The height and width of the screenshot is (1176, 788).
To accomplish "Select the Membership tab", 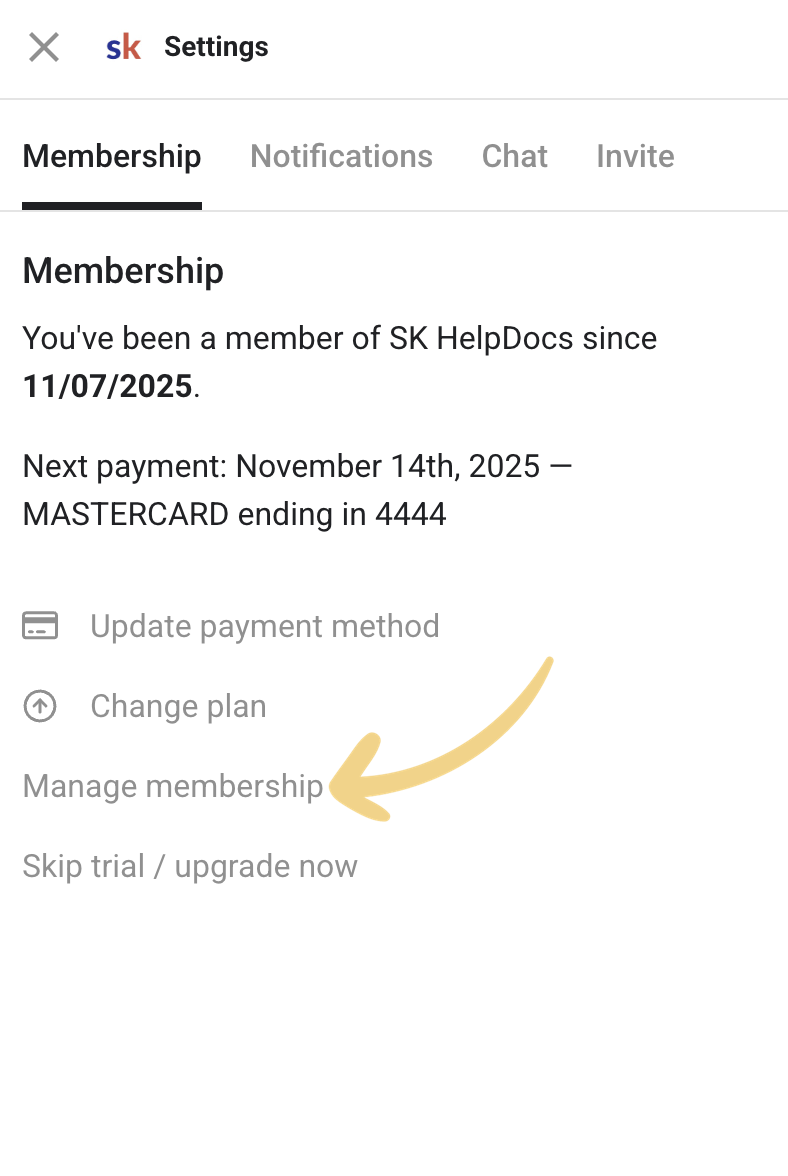I will point(112,157).
